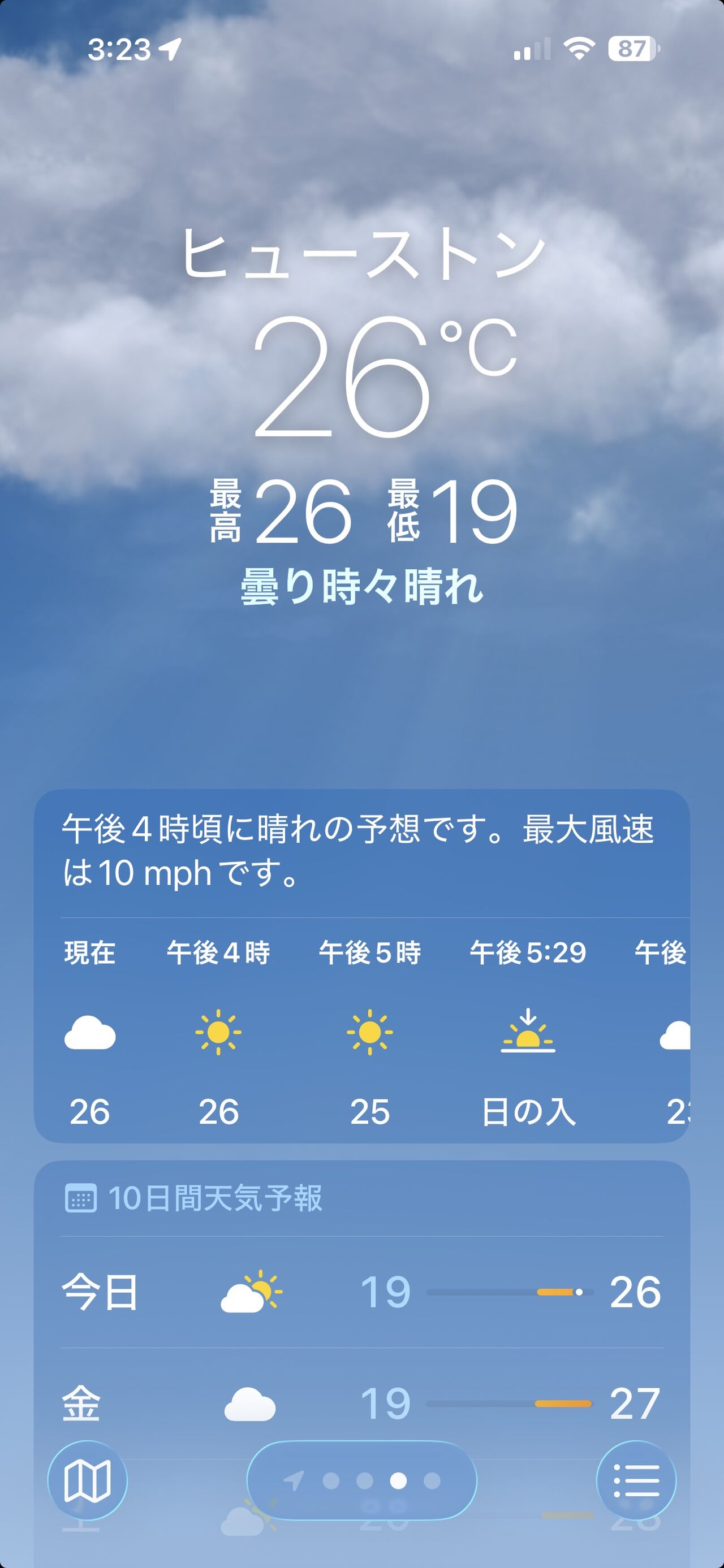
Task: Open Friday's (金) forecast row
Action: 361,1404
